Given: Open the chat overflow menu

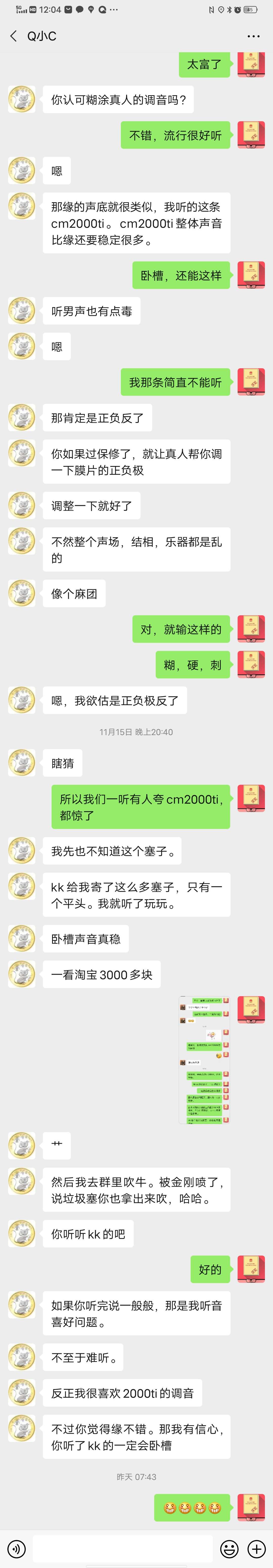Looking at the screenshot, I should (x=254, y=37).
